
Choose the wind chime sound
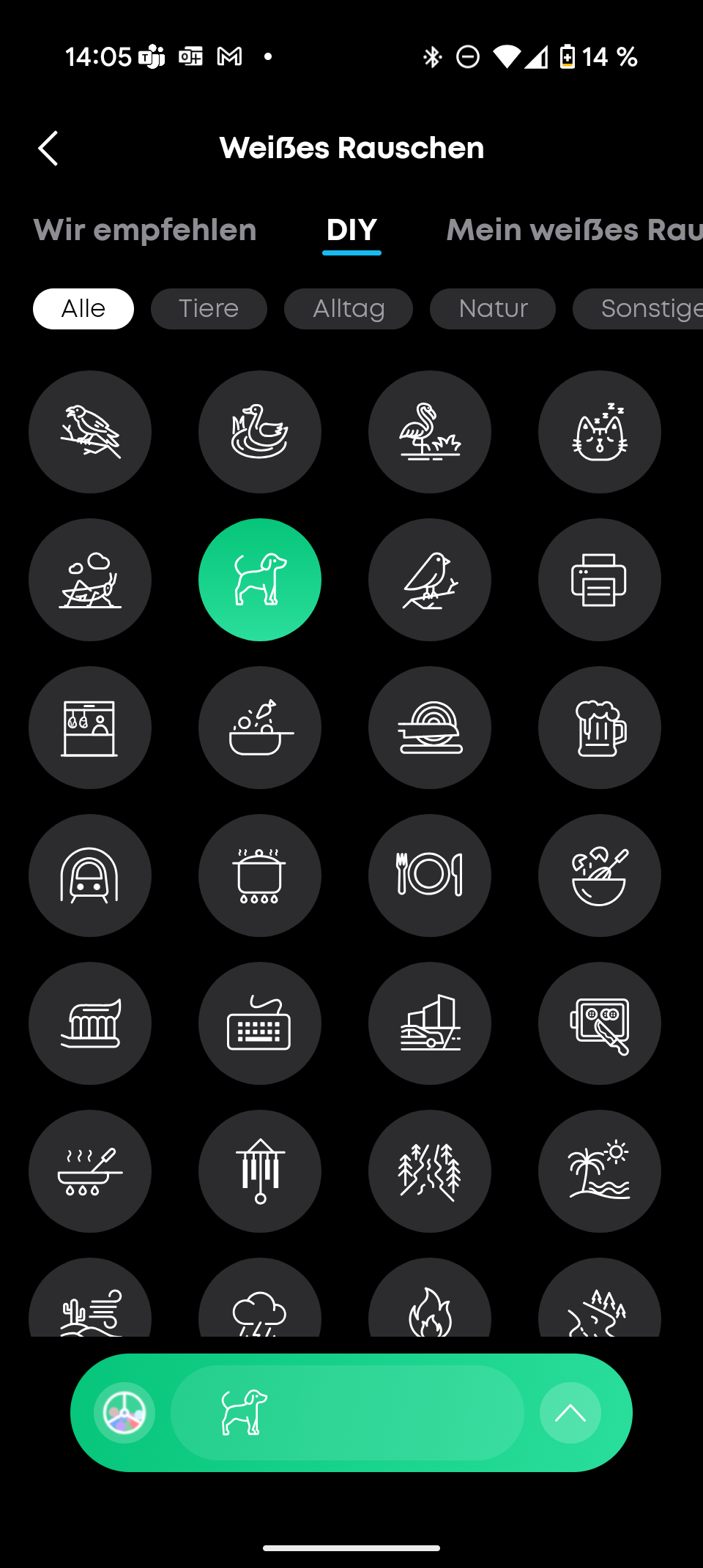260,1171
